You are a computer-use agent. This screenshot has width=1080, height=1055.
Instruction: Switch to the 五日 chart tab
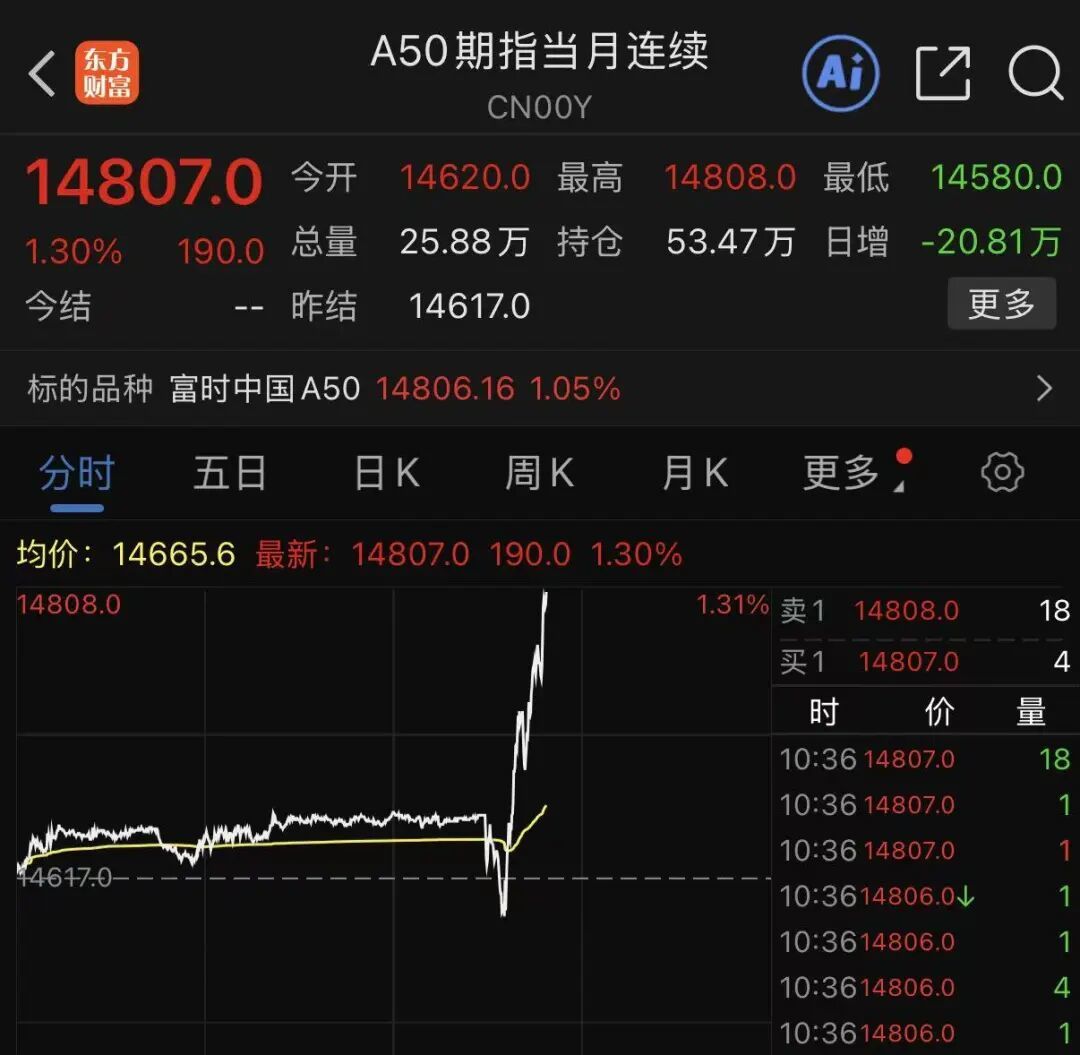pyautogui.click(x=230, y=474)
